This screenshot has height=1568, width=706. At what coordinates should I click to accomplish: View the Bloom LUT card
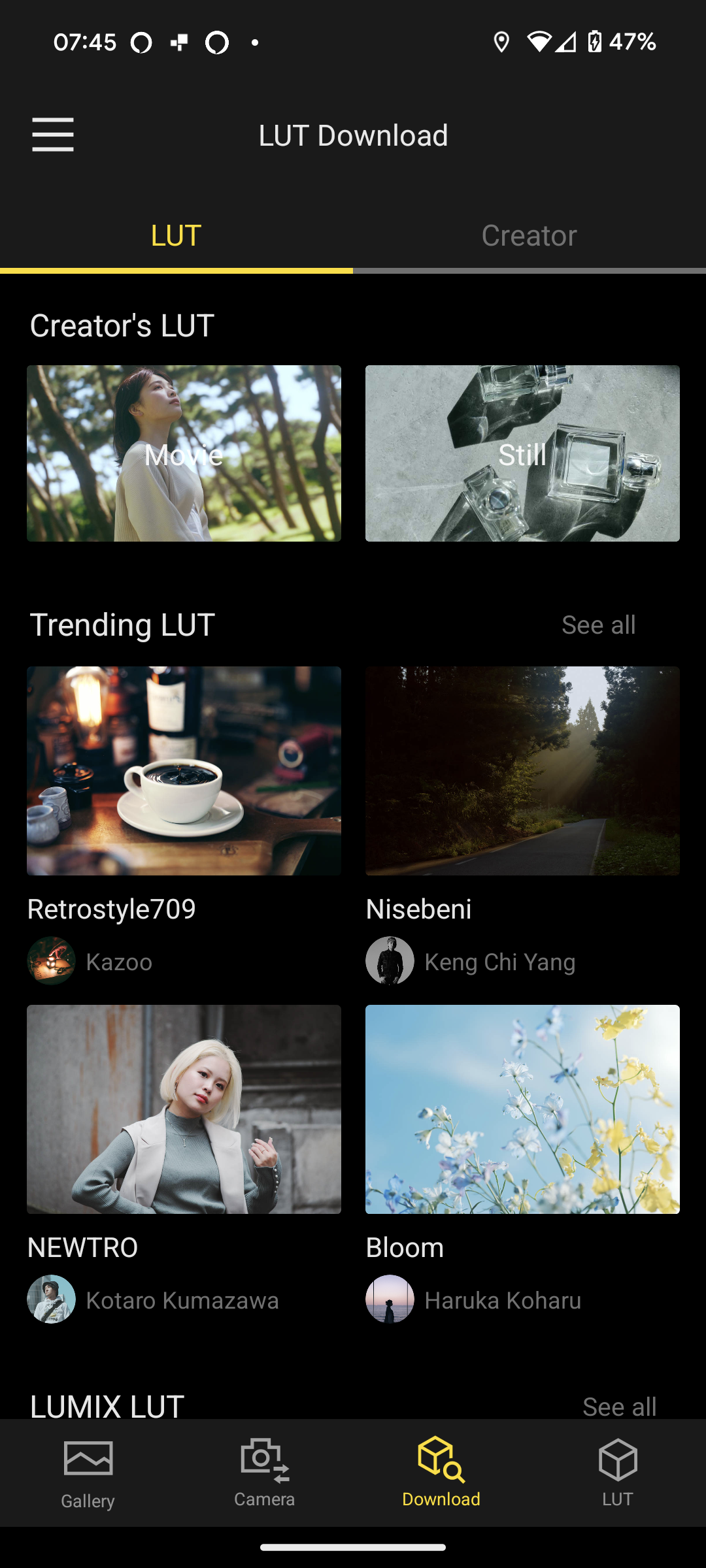[x=522, y=1109]
